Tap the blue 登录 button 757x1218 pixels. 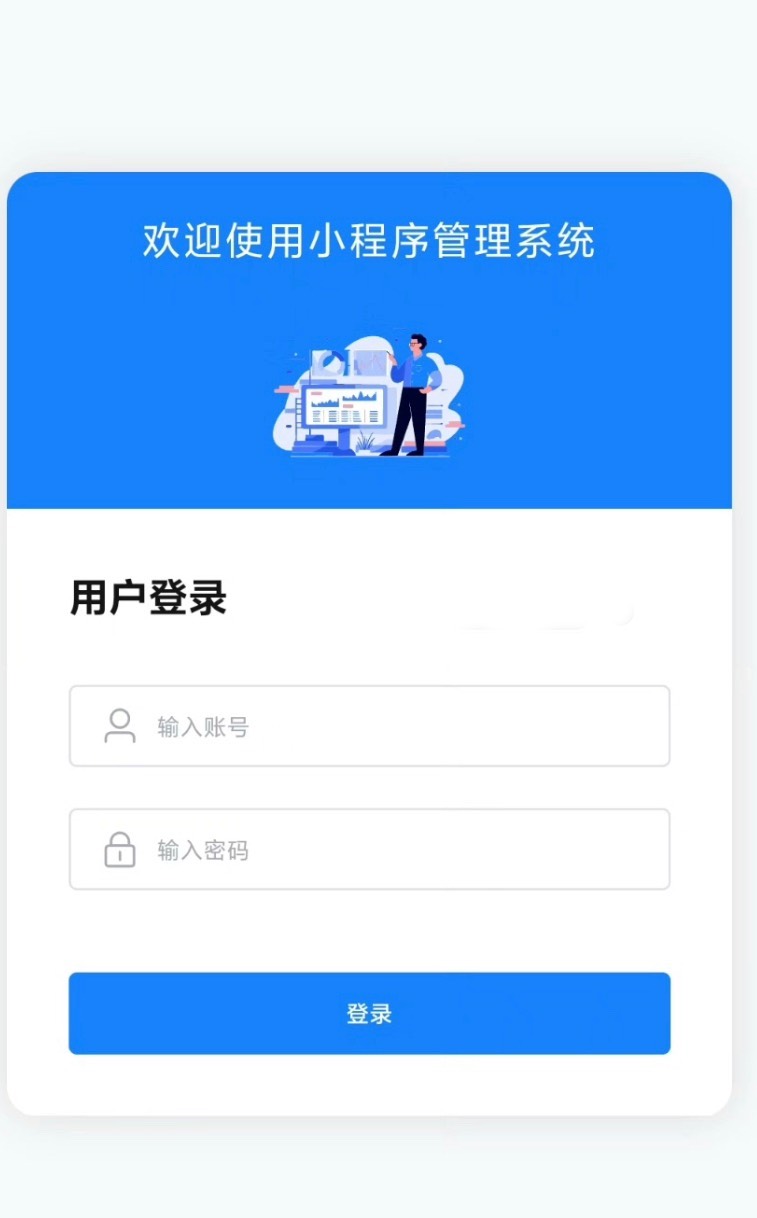(x=369, y=1013)
